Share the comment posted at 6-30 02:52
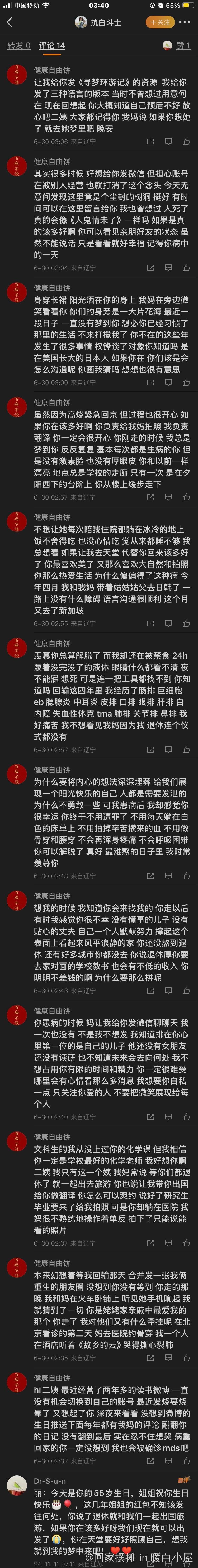Viewport: 198px width, 1568px height. pyautogui.click(x=150, y=751)
